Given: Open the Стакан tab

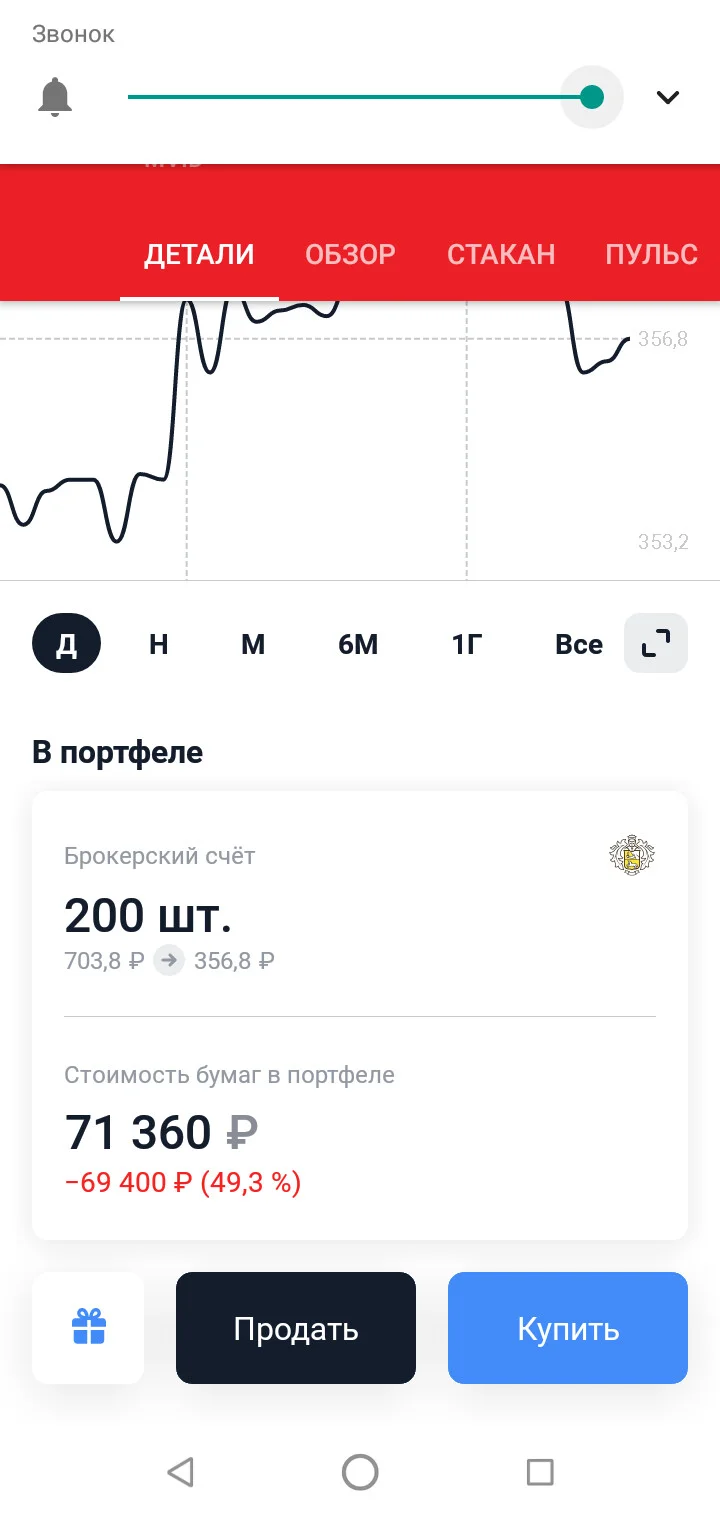Looking at the screenshot, I should pos(501,254).
